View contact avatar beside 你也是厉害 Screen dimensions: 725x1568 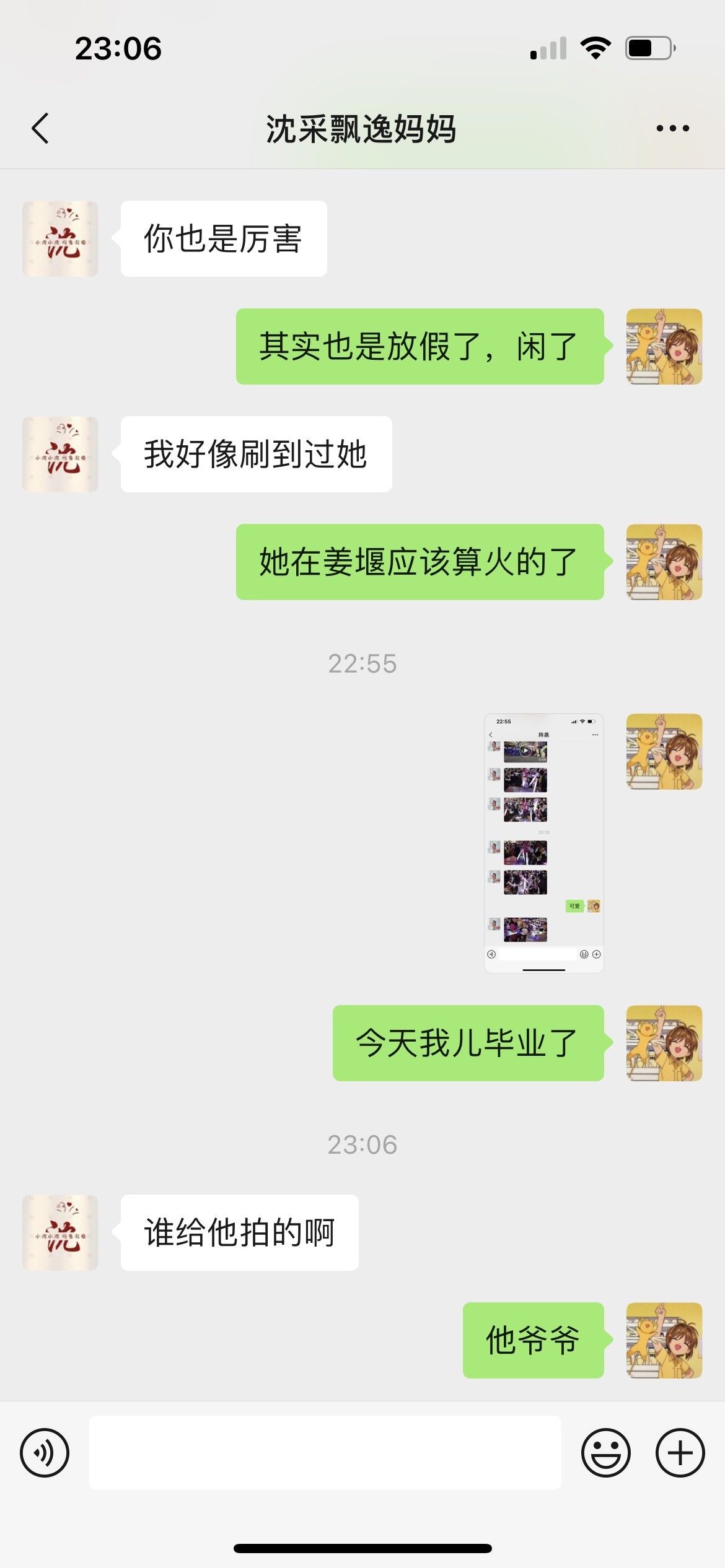(60, 238)
